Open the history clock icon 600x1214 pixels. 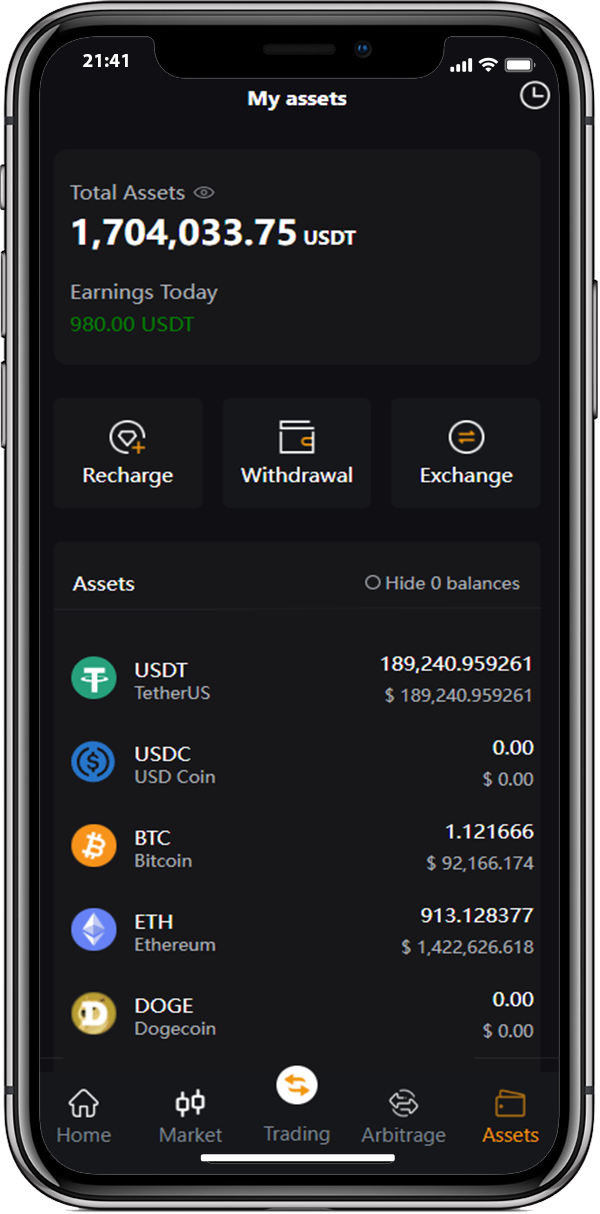535,96
